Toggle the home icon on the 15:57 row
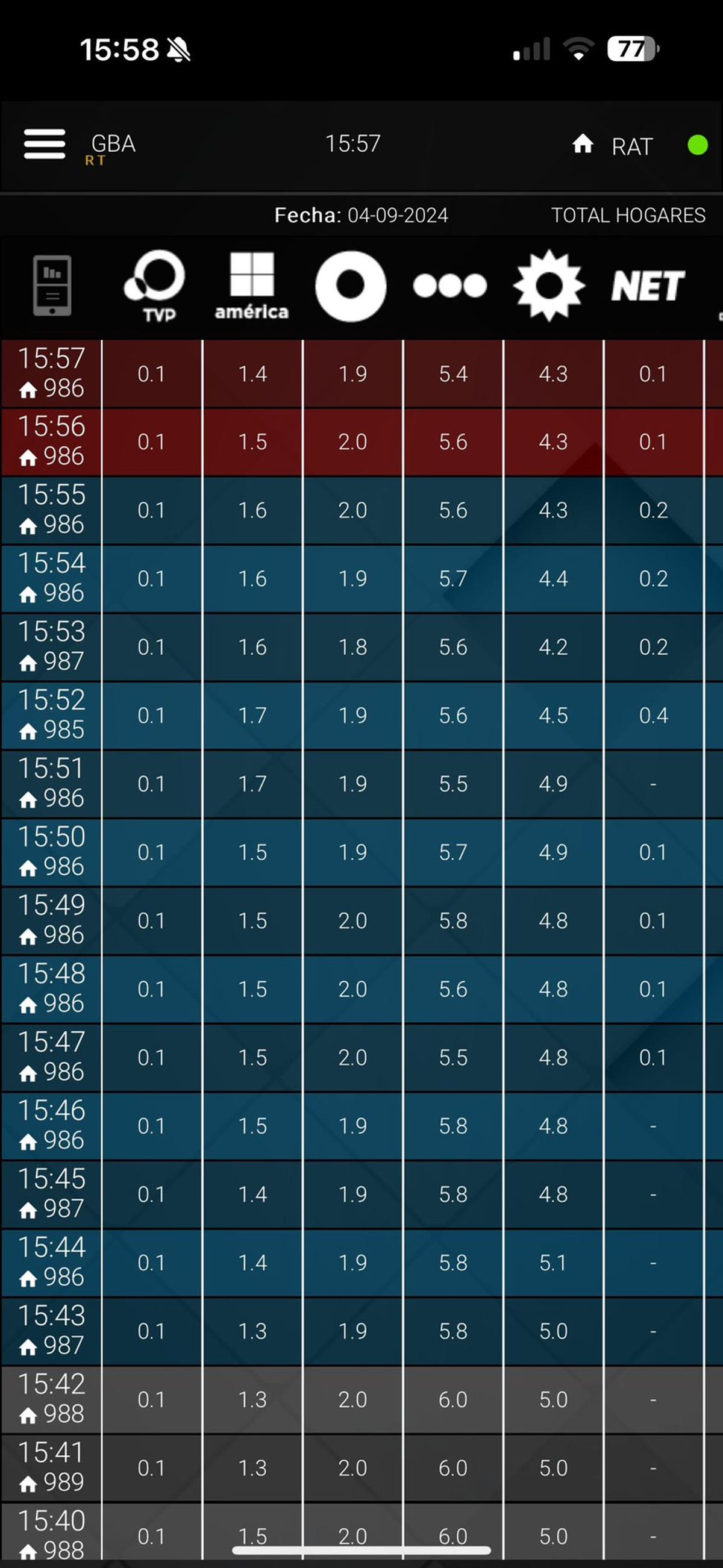Screen dimensions: 723x1568 coord(30,390)
